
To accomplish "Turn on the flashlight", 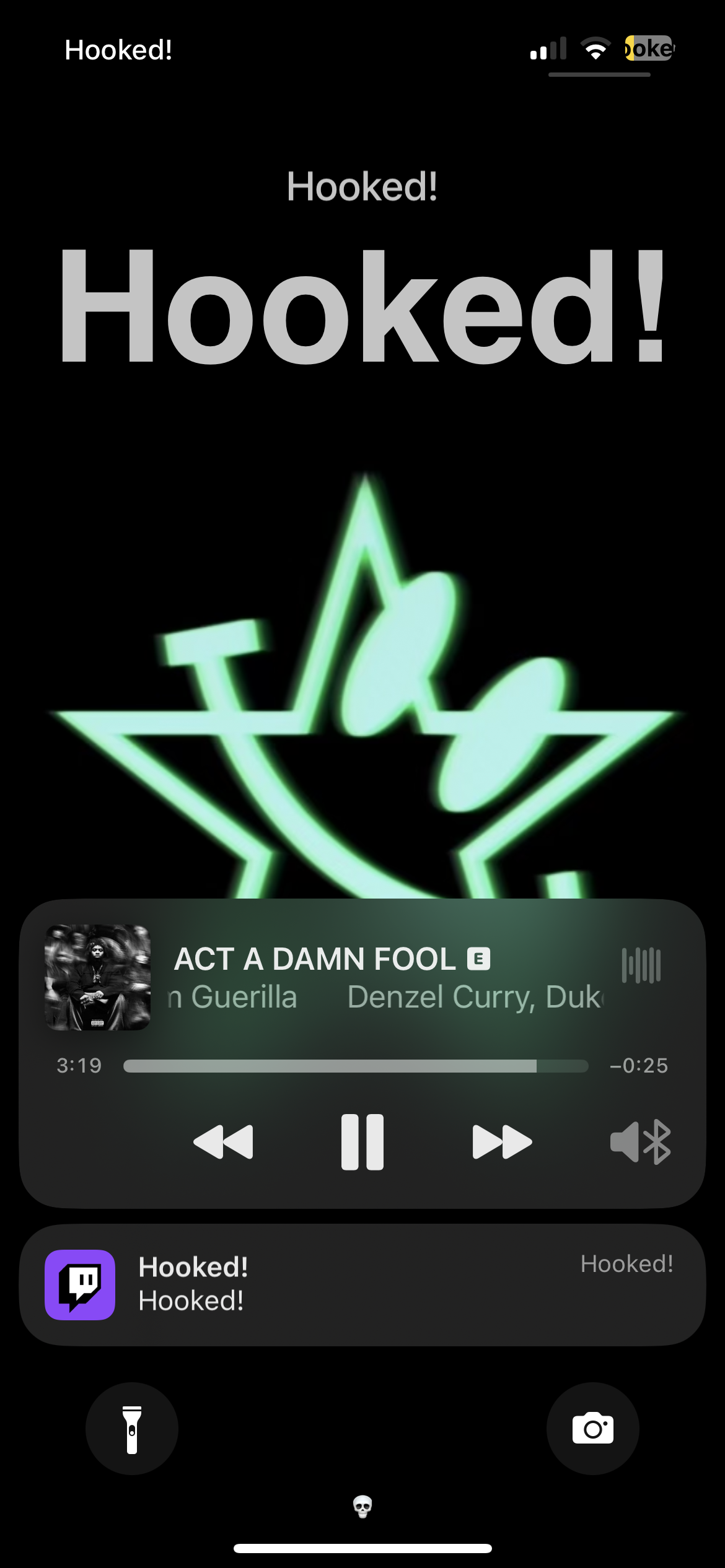I will point(132,1429).
